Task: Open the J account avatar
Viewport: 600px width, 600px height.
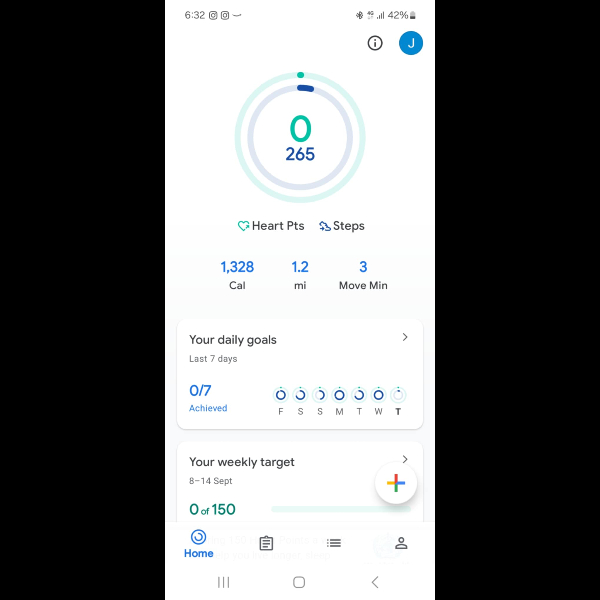Action: 411,43
